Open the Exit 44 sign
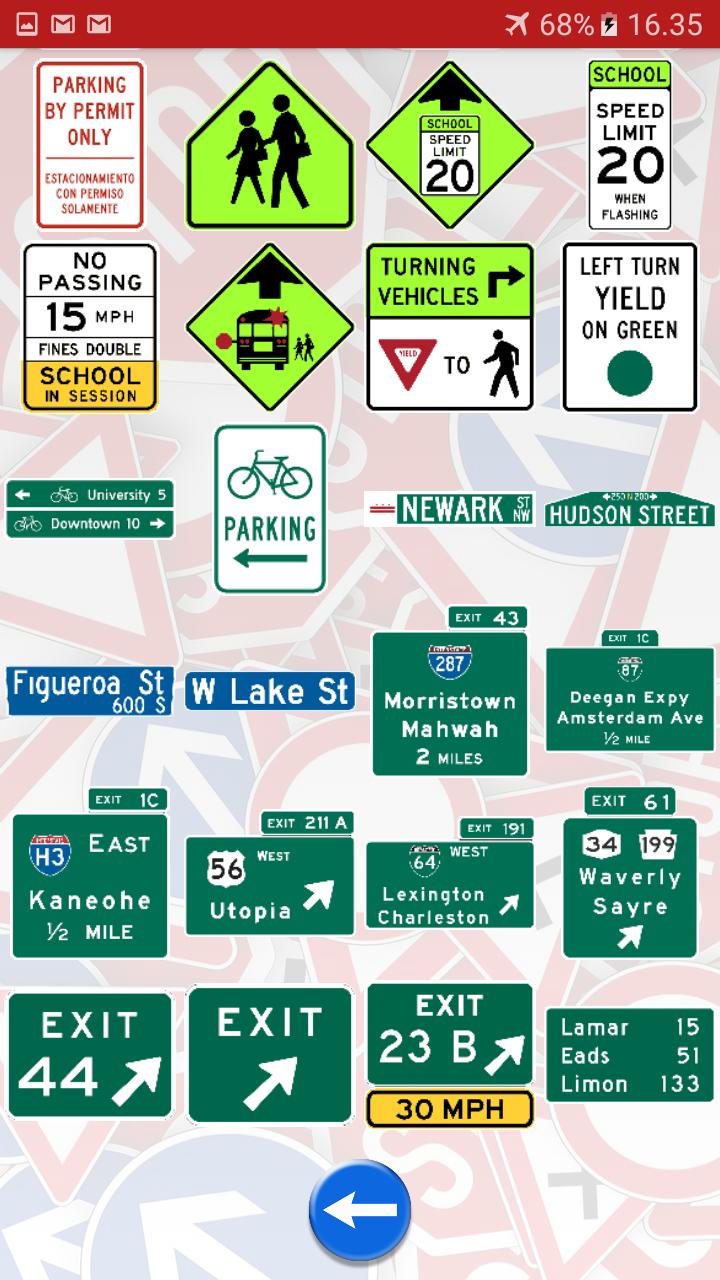 pos(90,1055)
